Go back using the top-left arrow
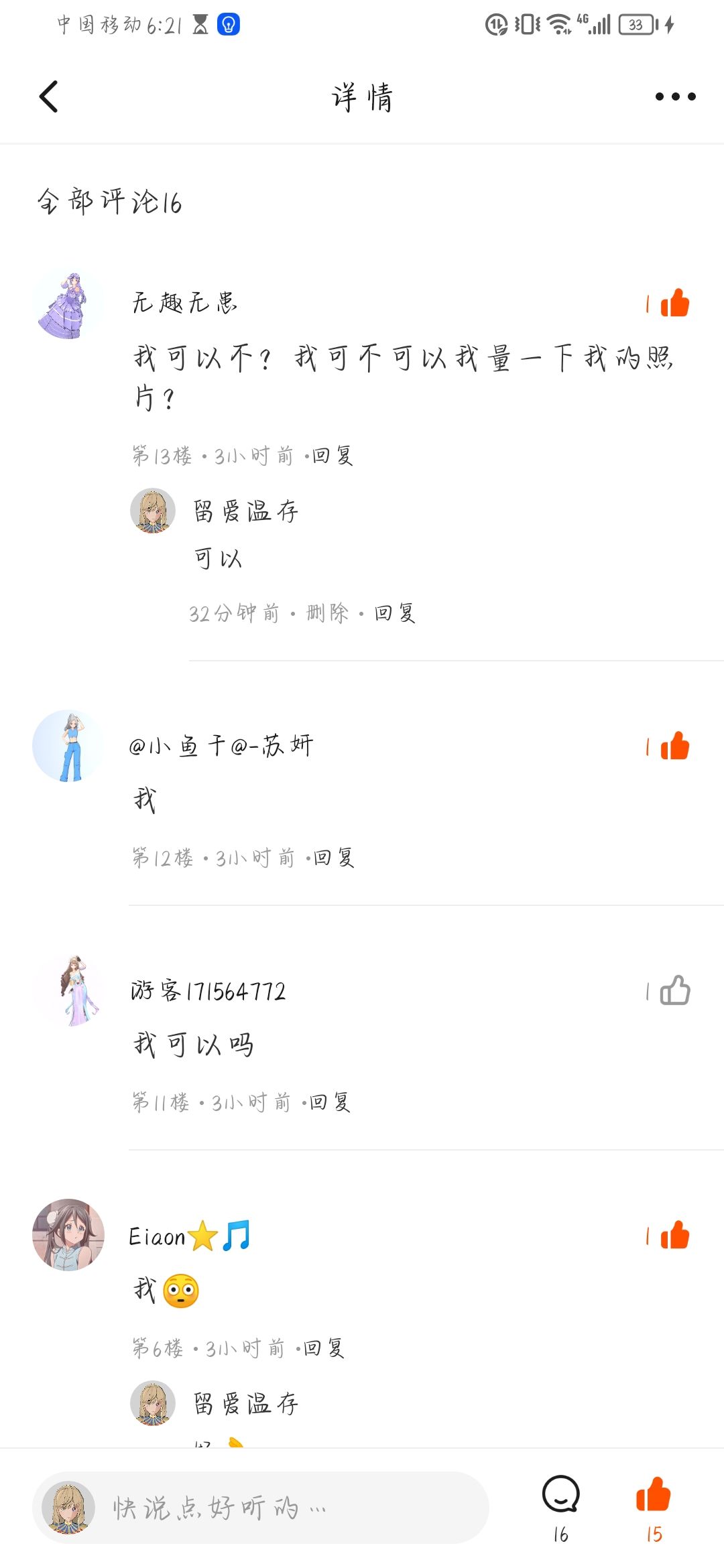 [x=48, y=96]
